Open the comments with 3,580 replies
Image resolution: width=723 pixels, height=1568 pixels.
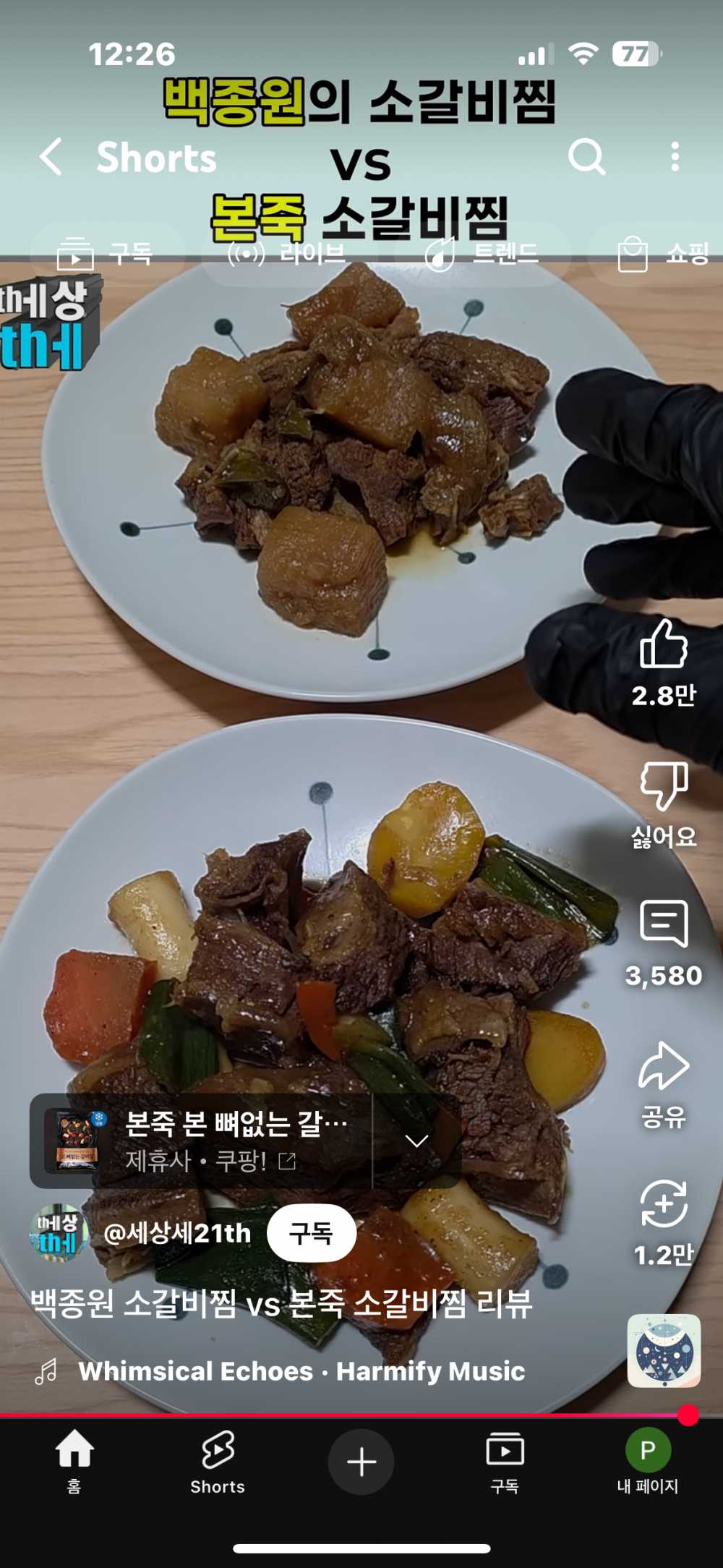click(663, 924)
